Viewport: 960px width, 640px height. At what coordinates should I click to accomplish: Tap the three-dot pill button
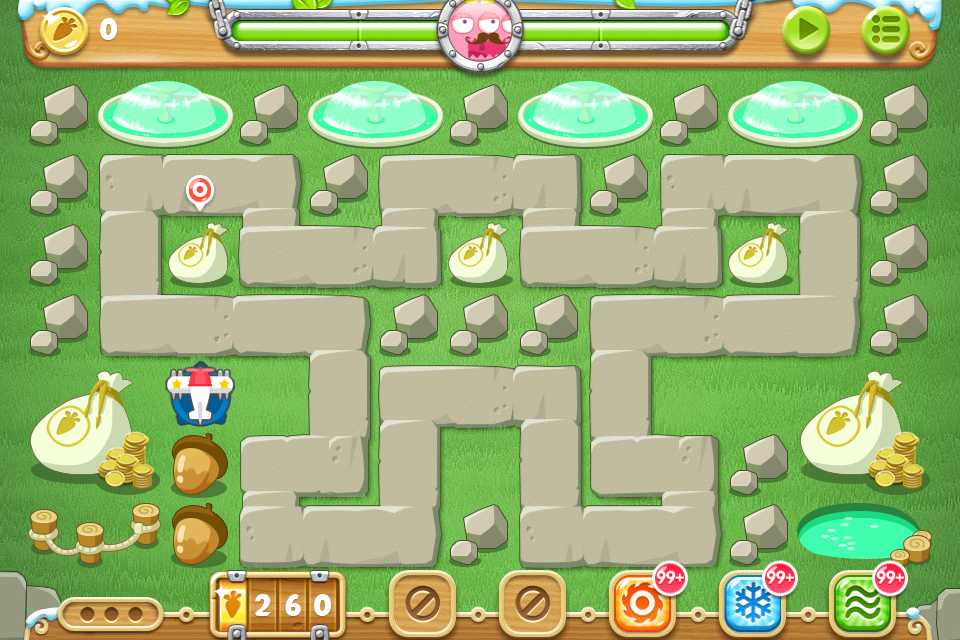[x=110, y=613]
